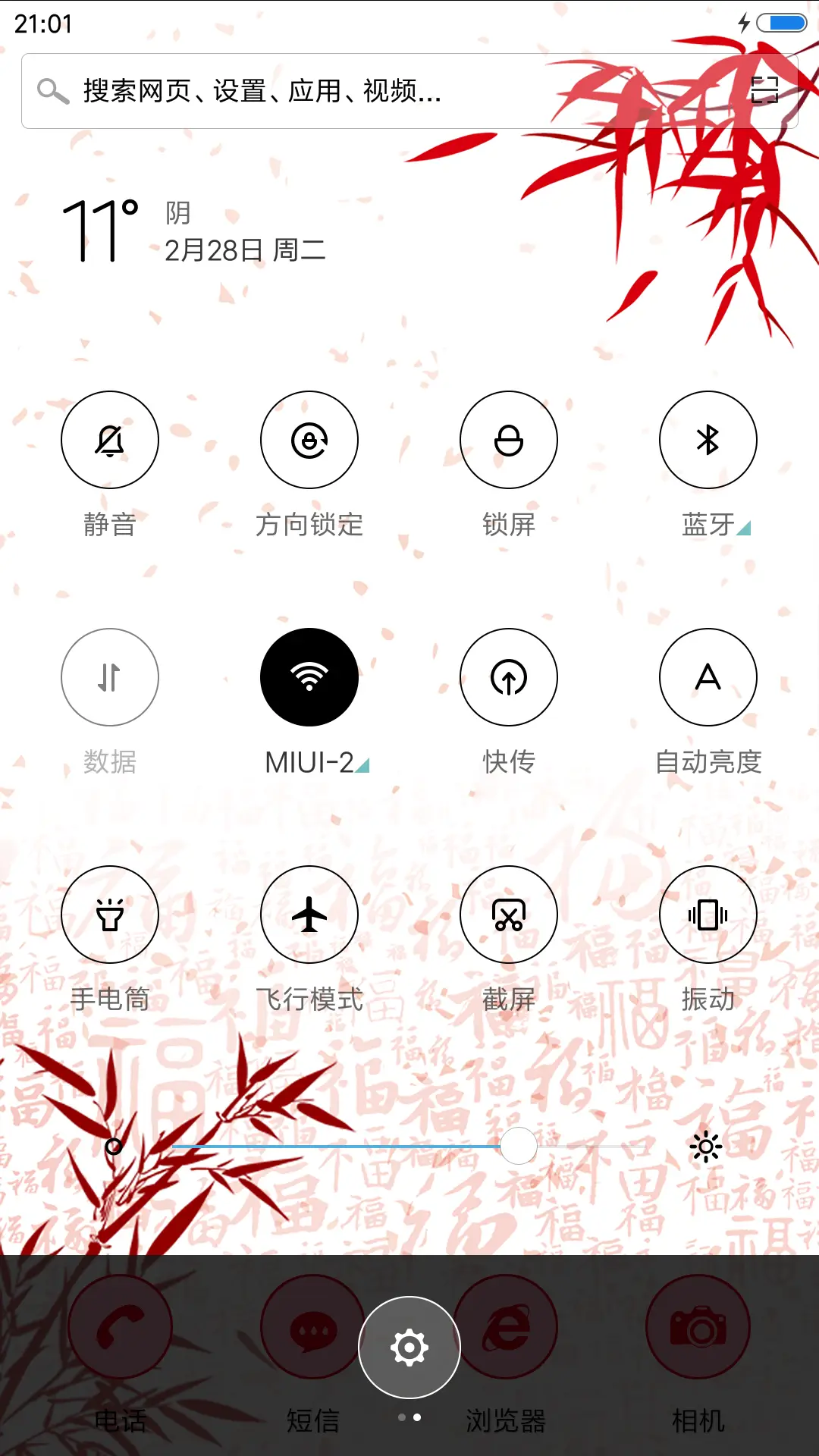Take a screenshot with 截屏
Viewport: 819px width, 1456px height.
pos(509,915)
